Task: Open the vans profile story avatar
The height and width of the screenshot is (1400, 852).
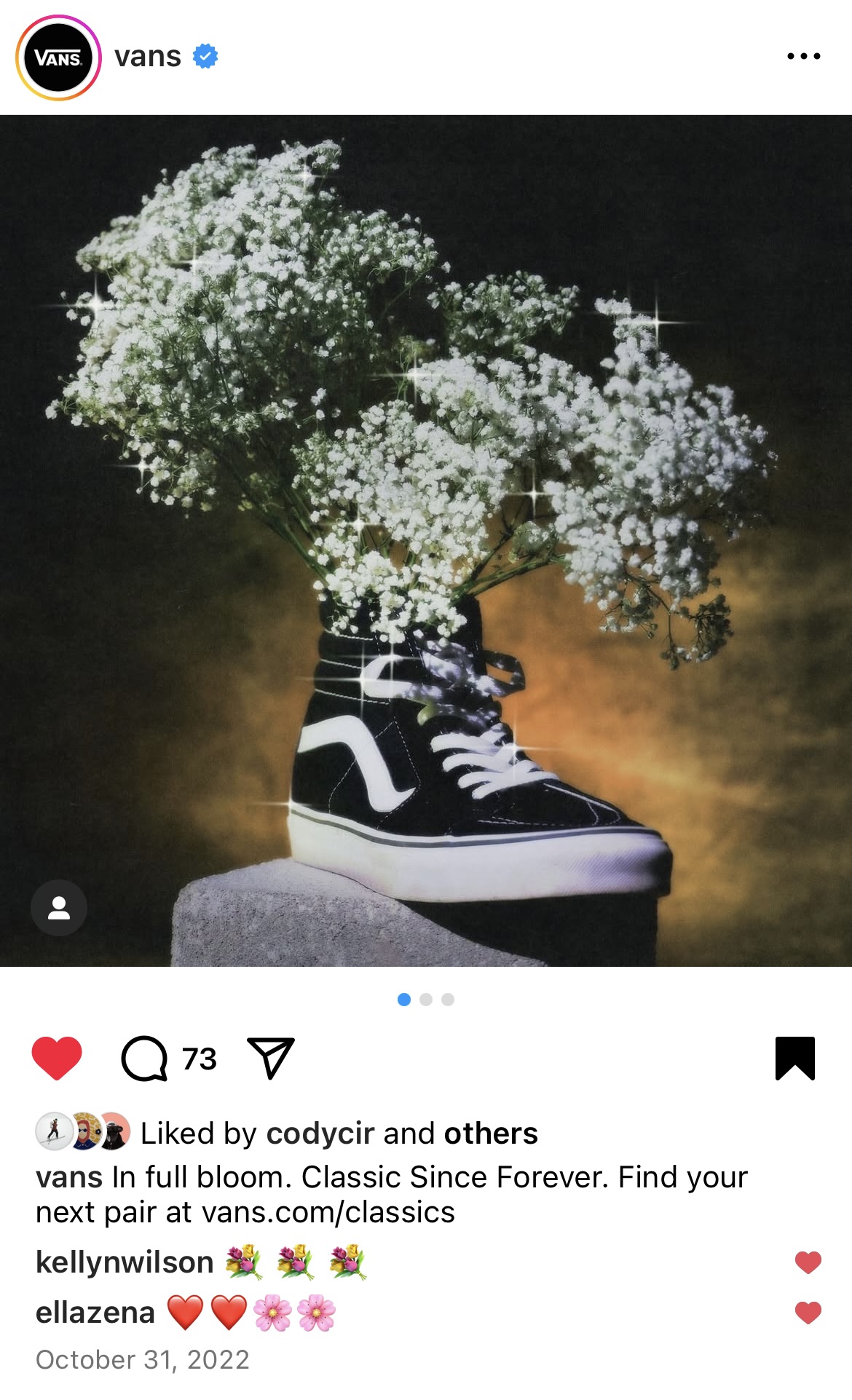Action: (58, 58)
